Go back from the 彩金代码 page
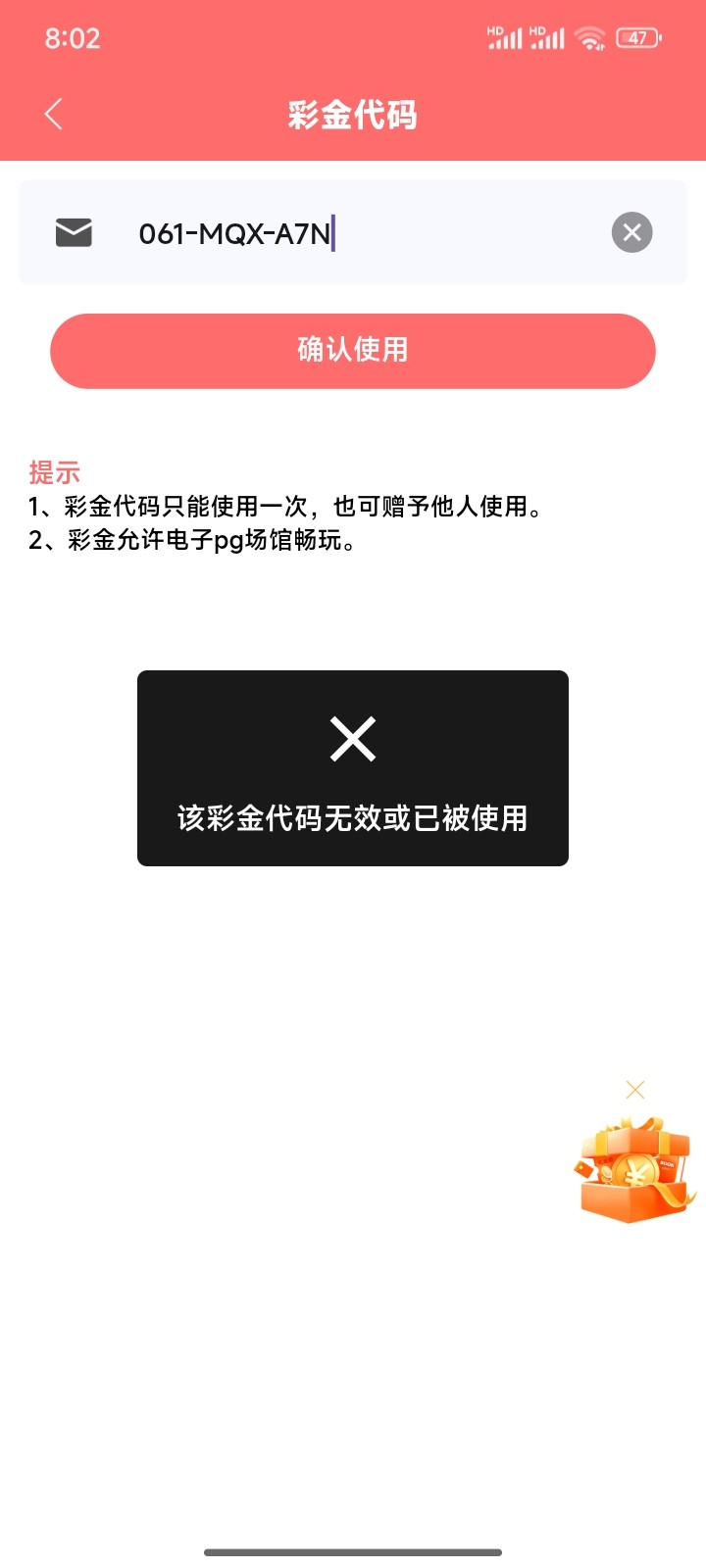 point(54,115)
